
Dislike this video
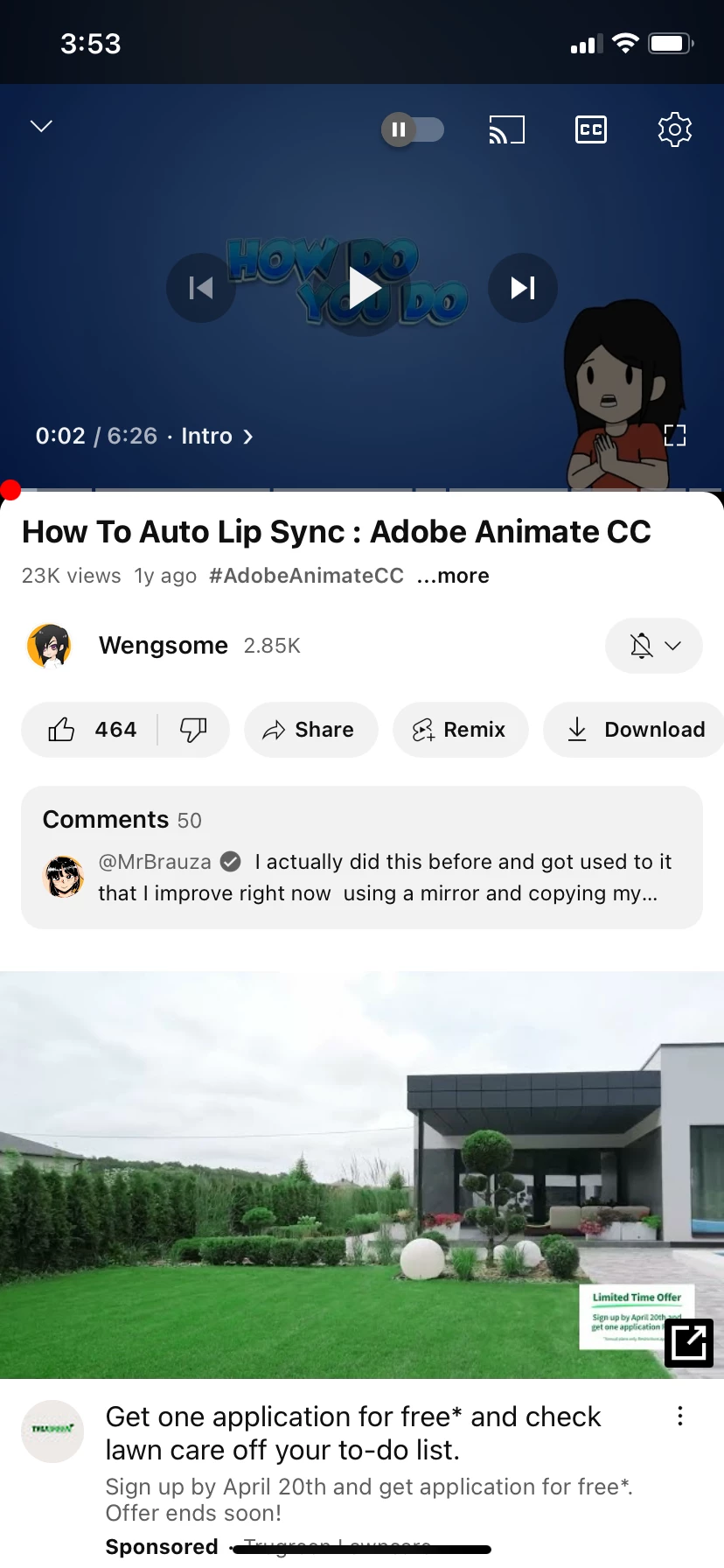[x=193, y=730]
